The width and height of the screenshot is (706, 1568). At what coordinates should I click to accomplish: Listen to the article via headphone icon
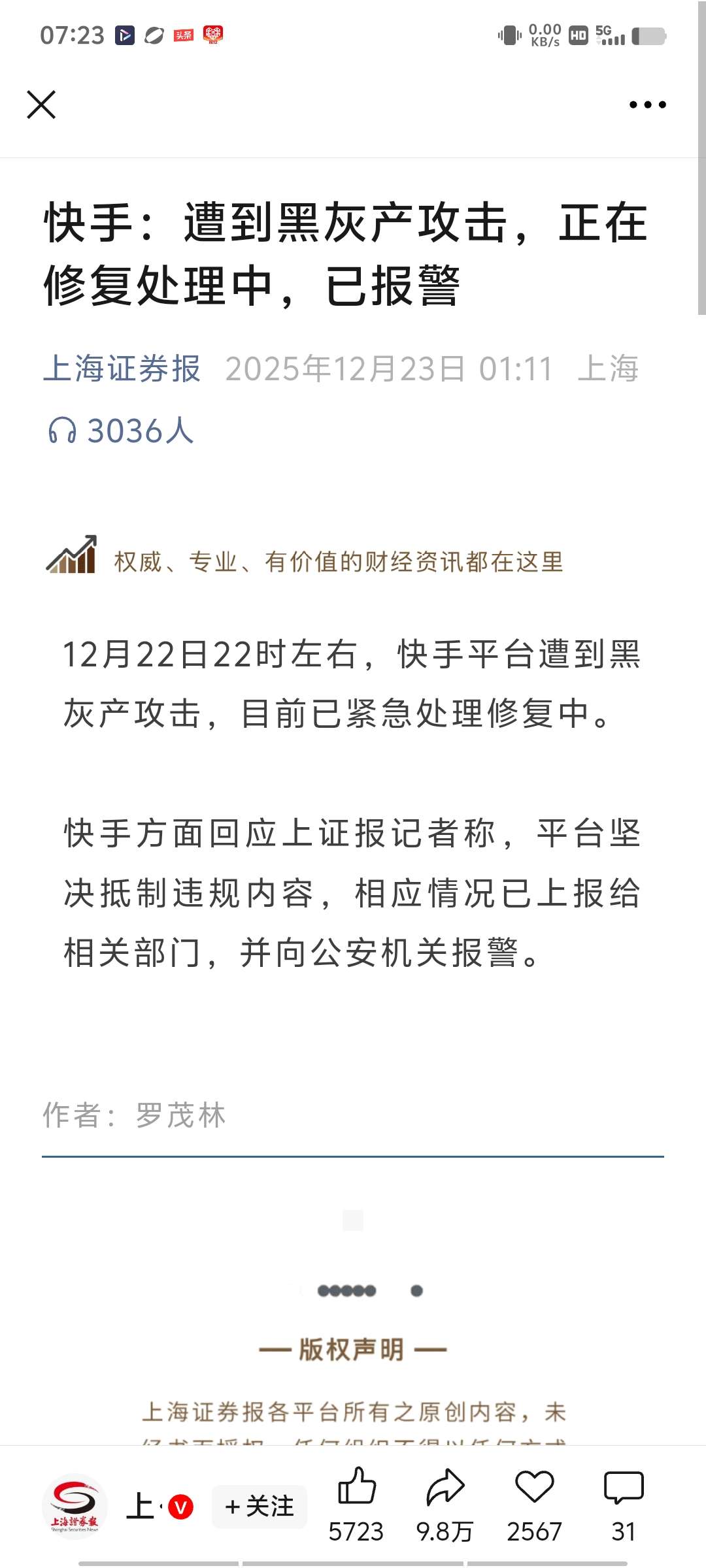click(63, 431)
